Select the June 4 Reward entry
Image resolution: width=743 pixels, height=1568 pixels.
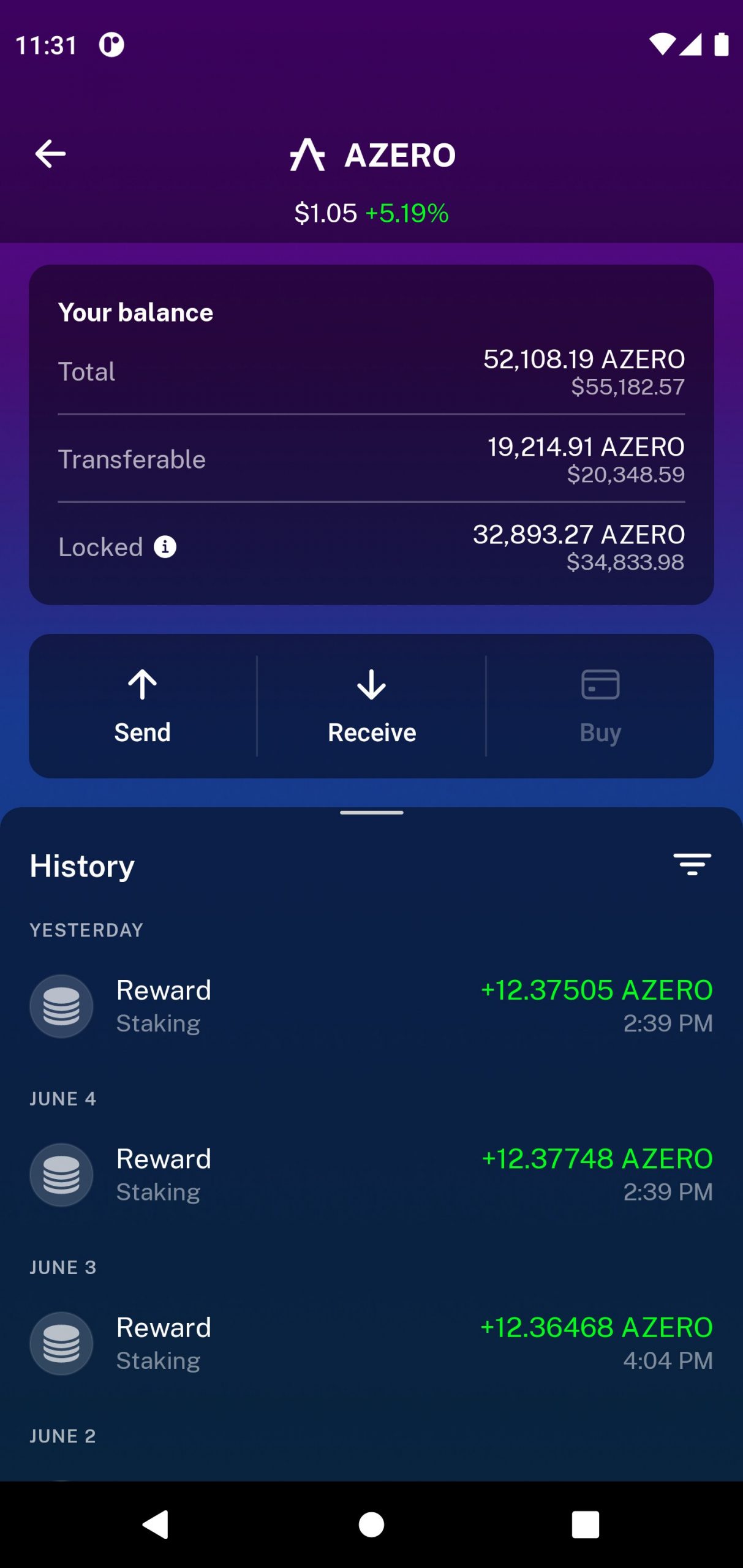coord(371,1175)
